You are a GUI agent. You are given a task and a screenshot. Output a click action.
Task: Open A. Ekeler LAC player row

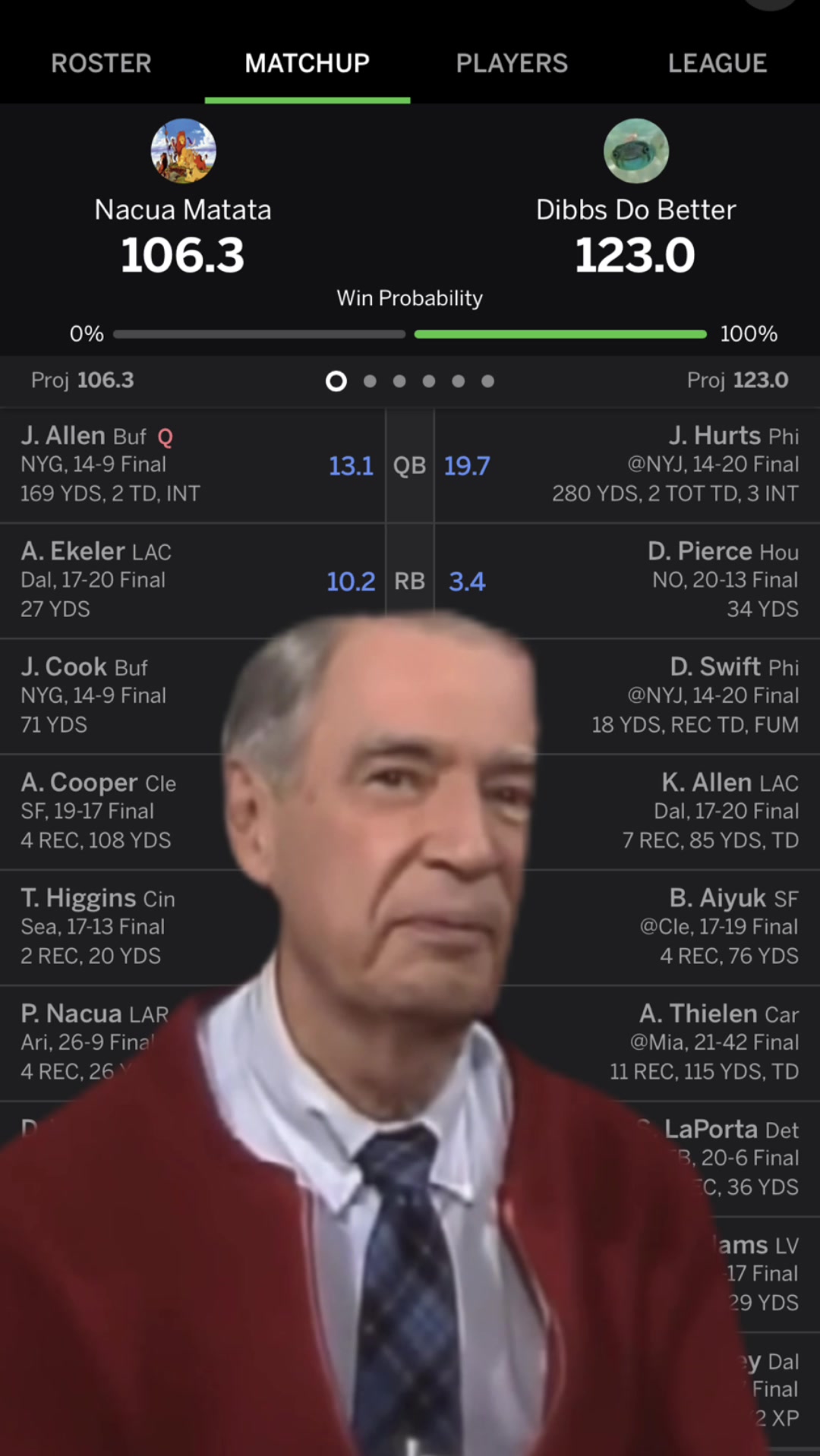[x=193, y=581]
